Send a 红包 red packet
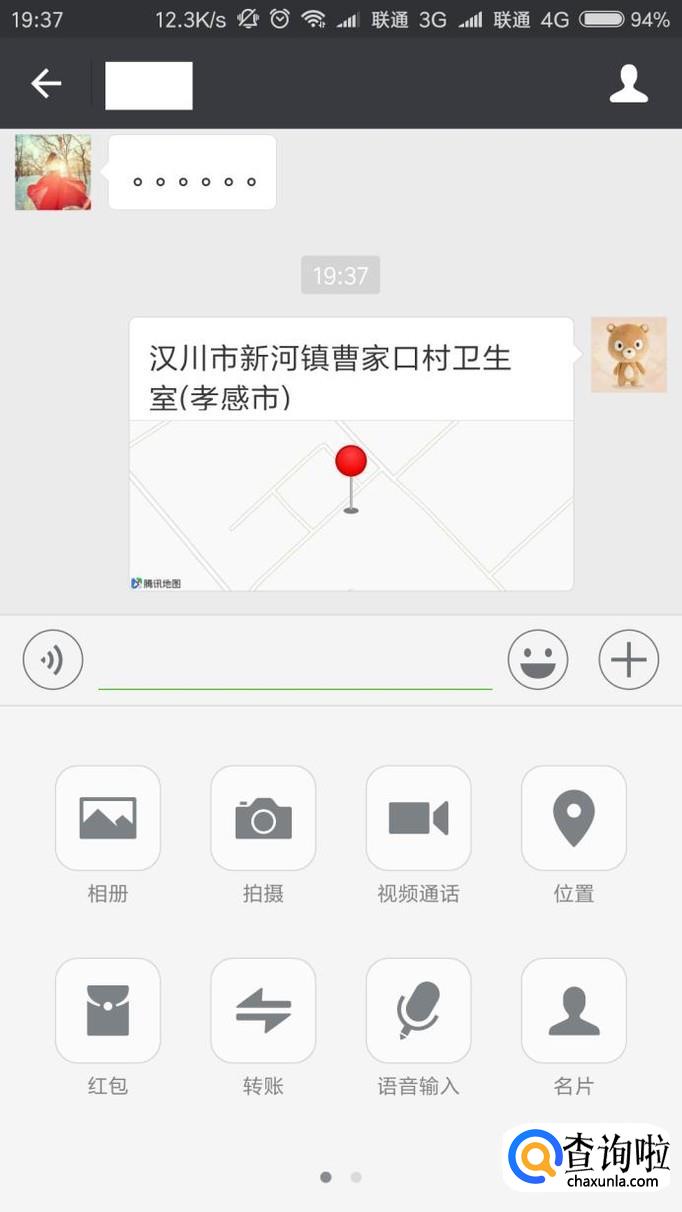682x1212 pixels. coord(108,1010)
